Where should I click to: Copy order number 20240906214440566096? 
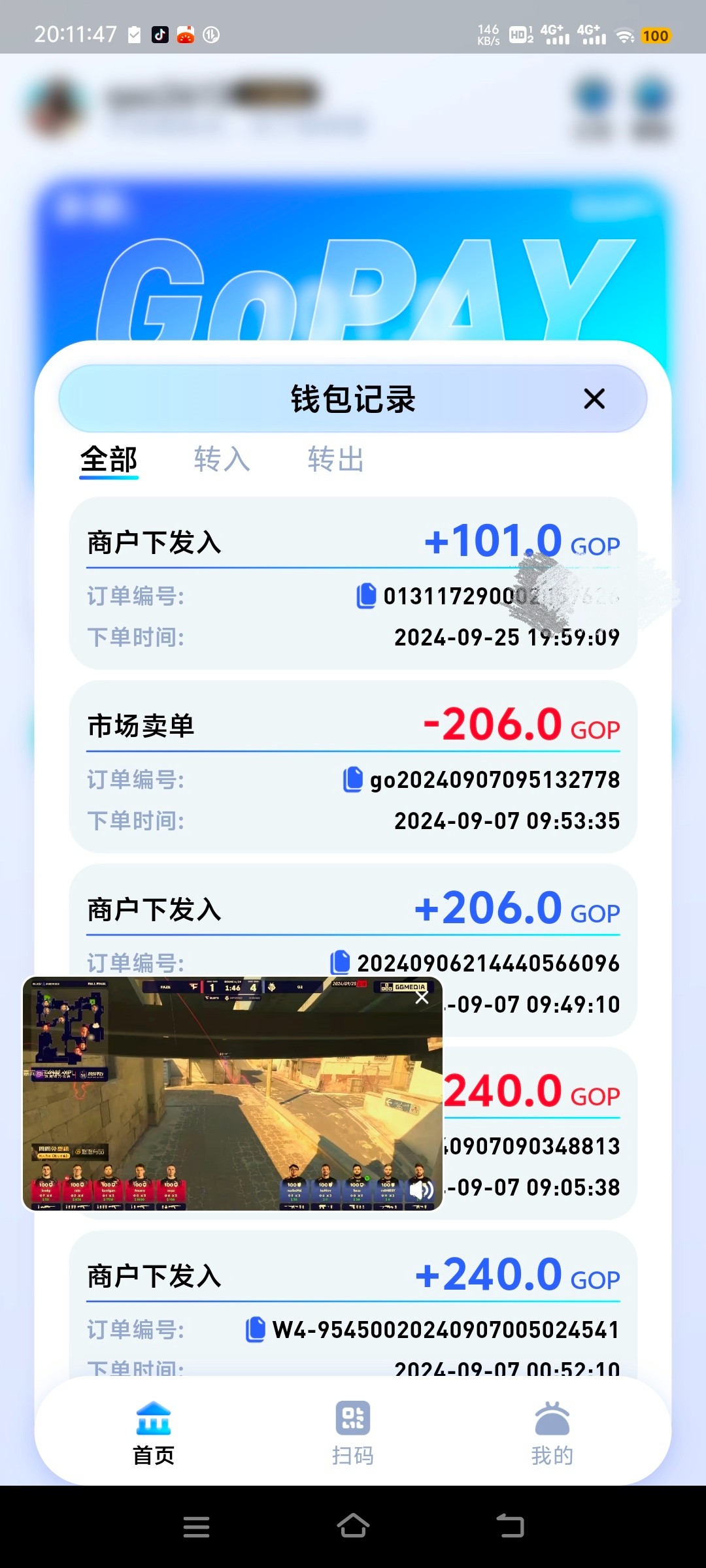[x=340, y=962]
